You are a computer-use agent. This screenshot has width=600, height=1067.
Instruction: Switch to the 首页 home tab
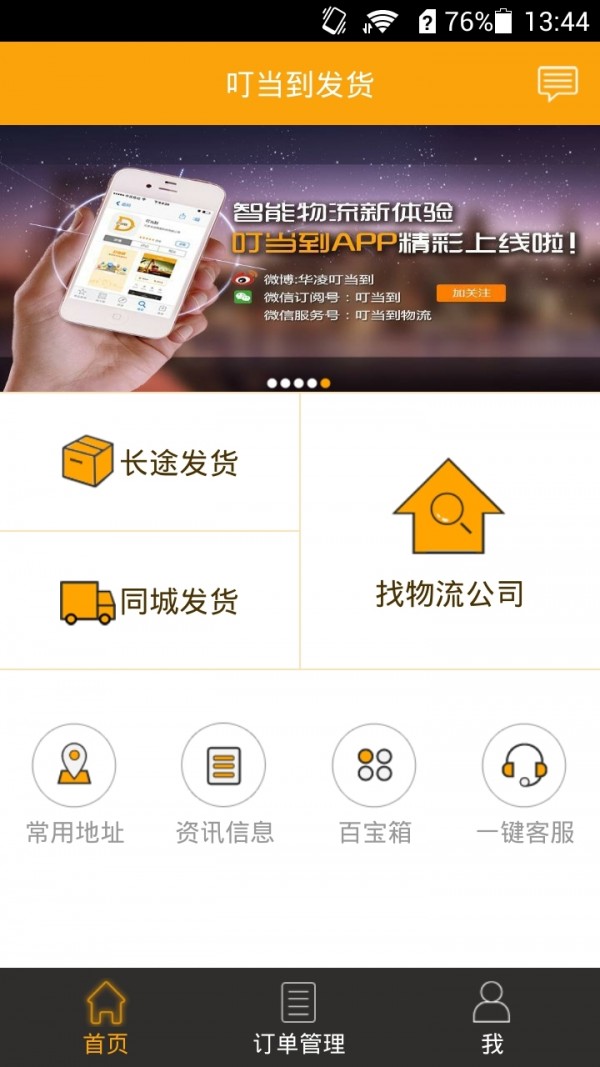pos(105,1018)
